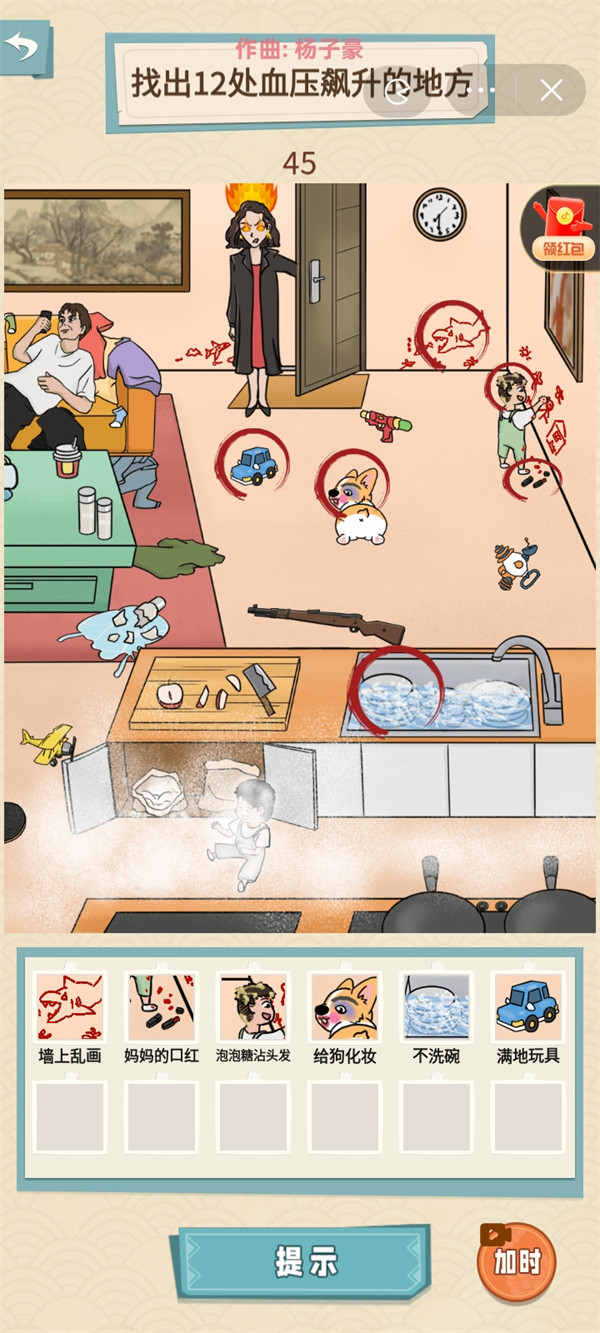Image resolution: width=600 pixels, height=1333 pixels.
Task: Tap the yellow toy airplane
Action: pos(46,745)
